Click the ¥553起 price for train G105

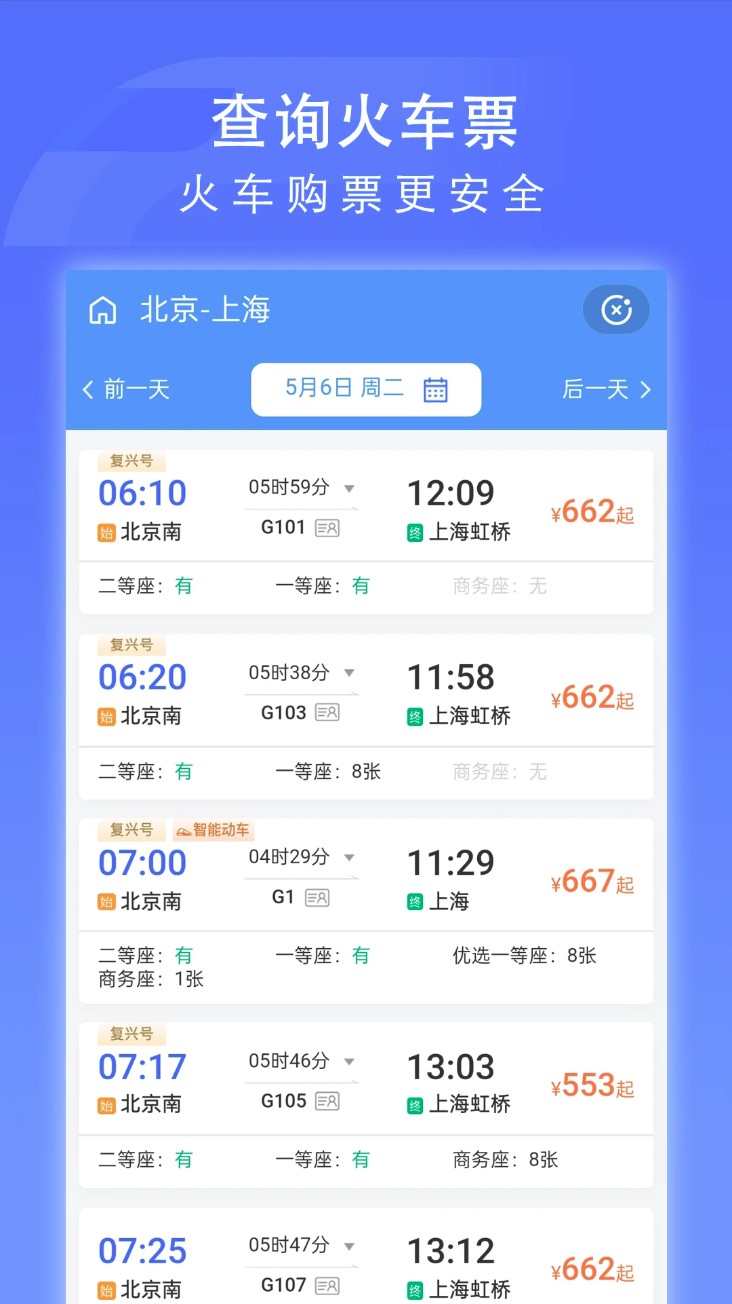590,1085
